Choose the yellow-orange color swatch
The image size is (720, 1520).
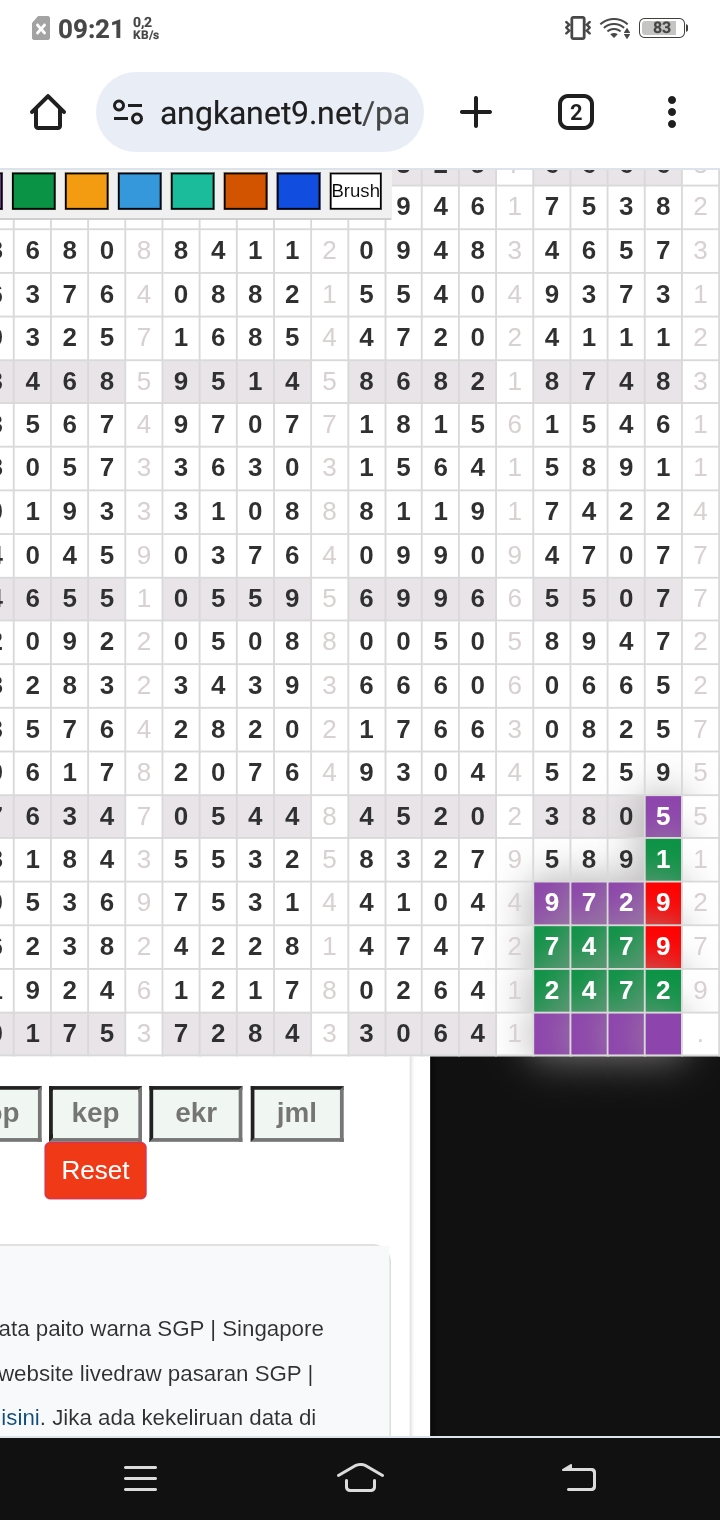point(87,191)
